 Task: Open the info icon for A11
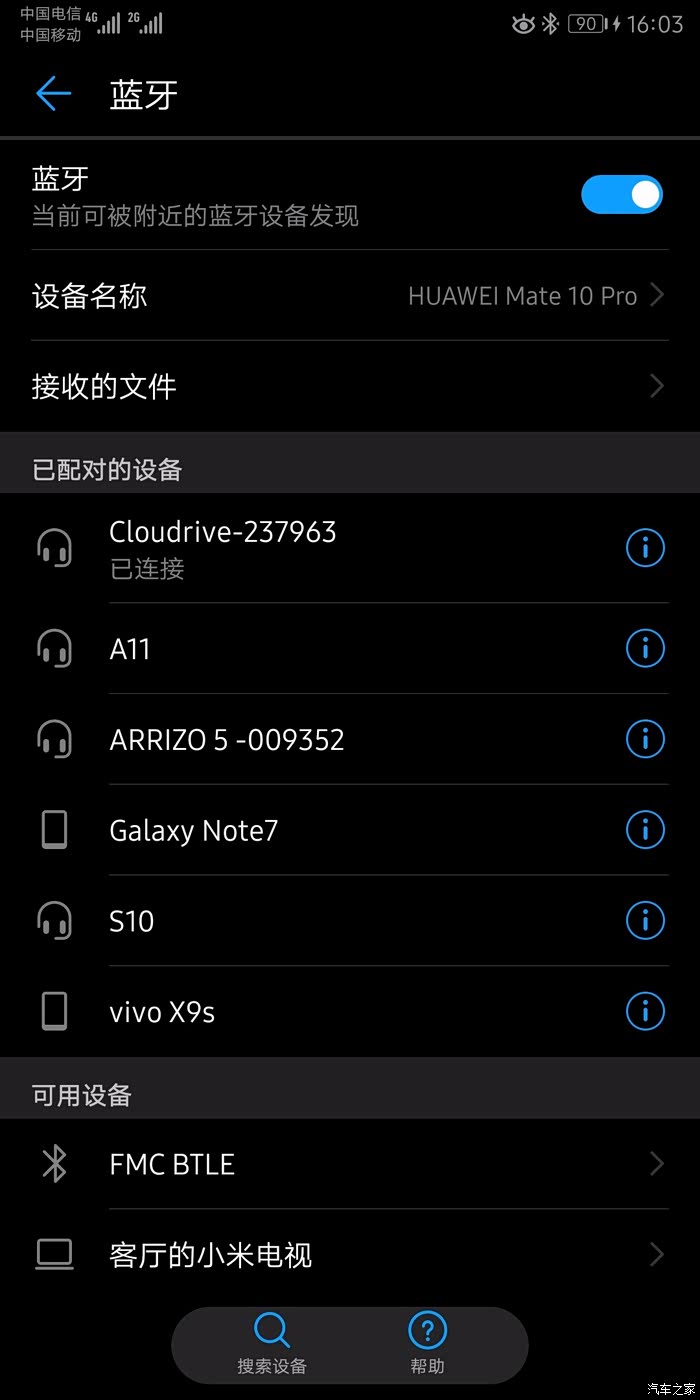click(x=645, y=649)
